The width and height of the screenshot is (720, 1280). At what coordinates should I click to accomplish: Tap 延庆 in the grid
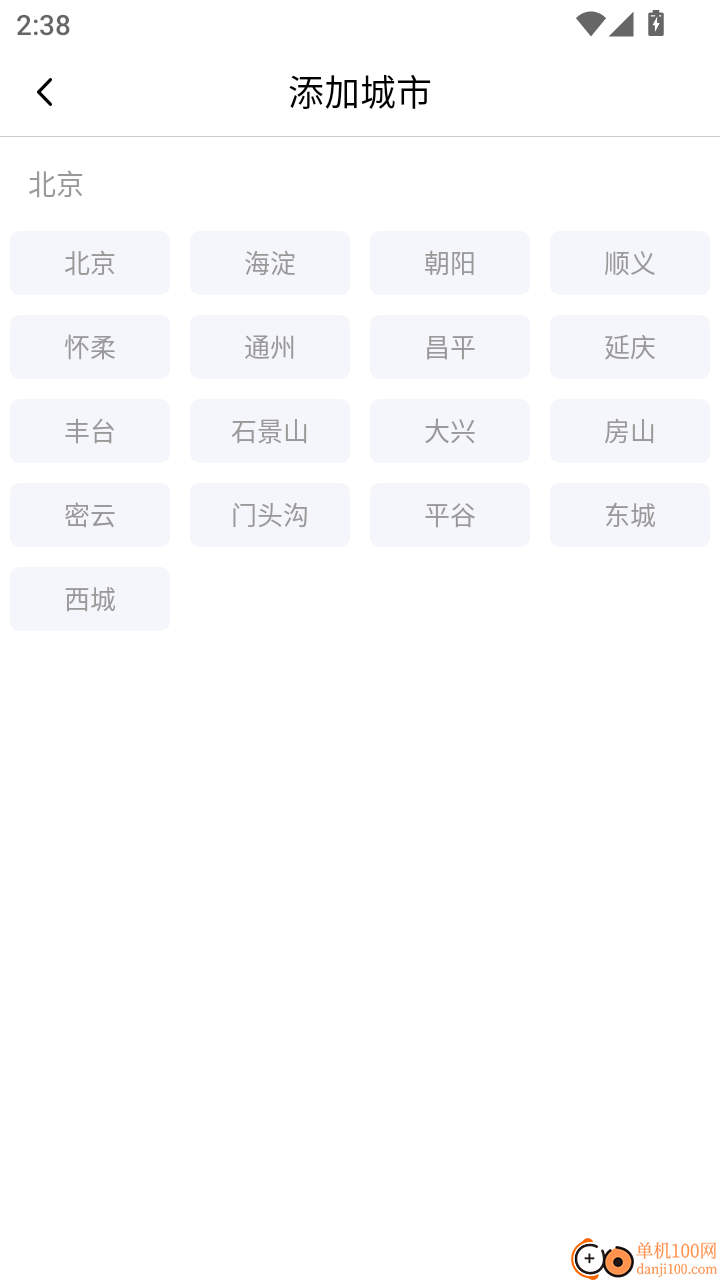tap(629, 347)
